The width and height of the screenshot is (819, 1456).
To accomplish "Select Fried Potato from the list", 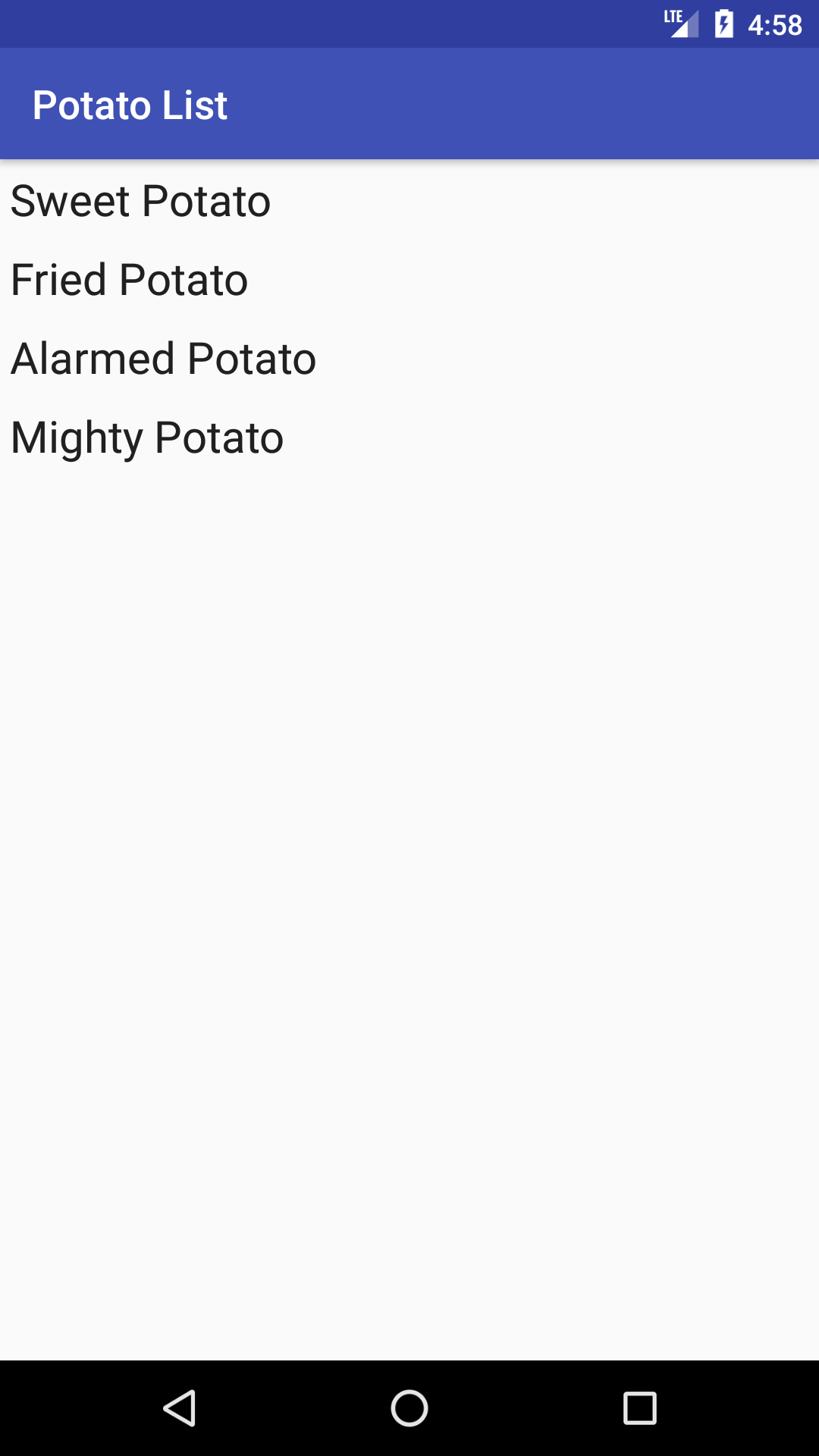I will [409, 280].
